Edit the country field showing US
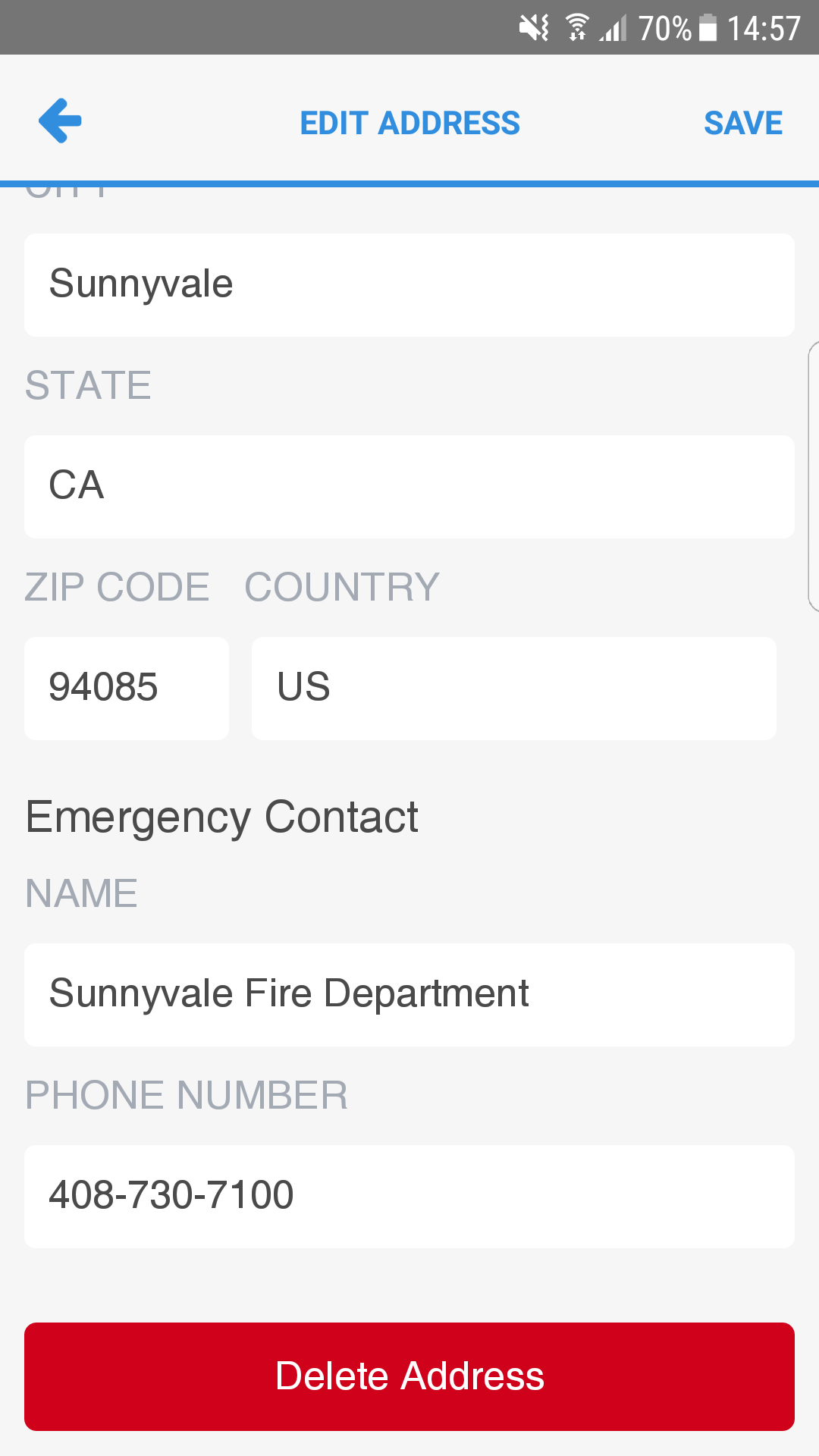819x1456 pixels. [x=514, y=689]
